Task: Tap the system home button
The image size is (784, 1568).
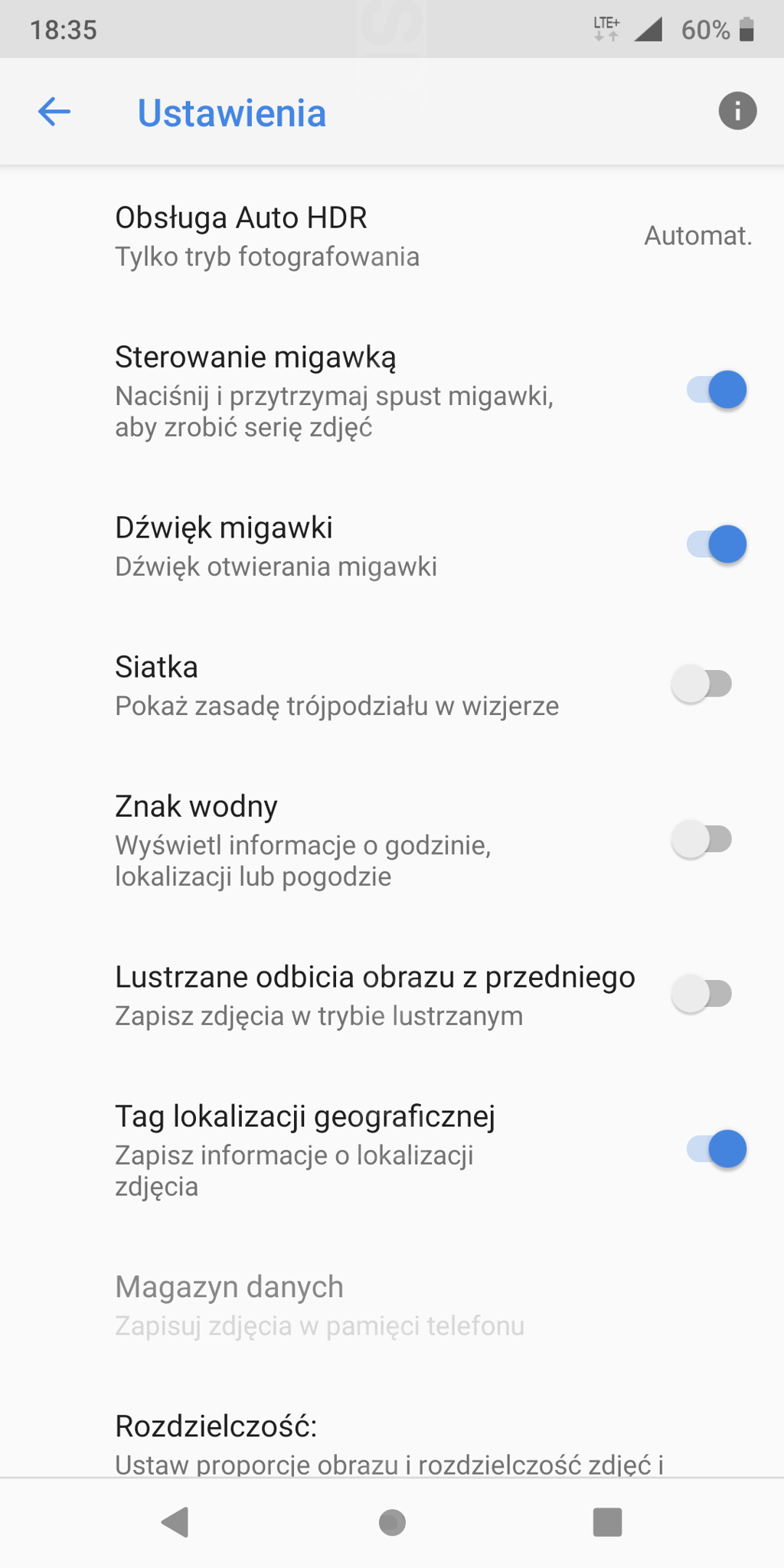Action: click(x=392, y=1522)
